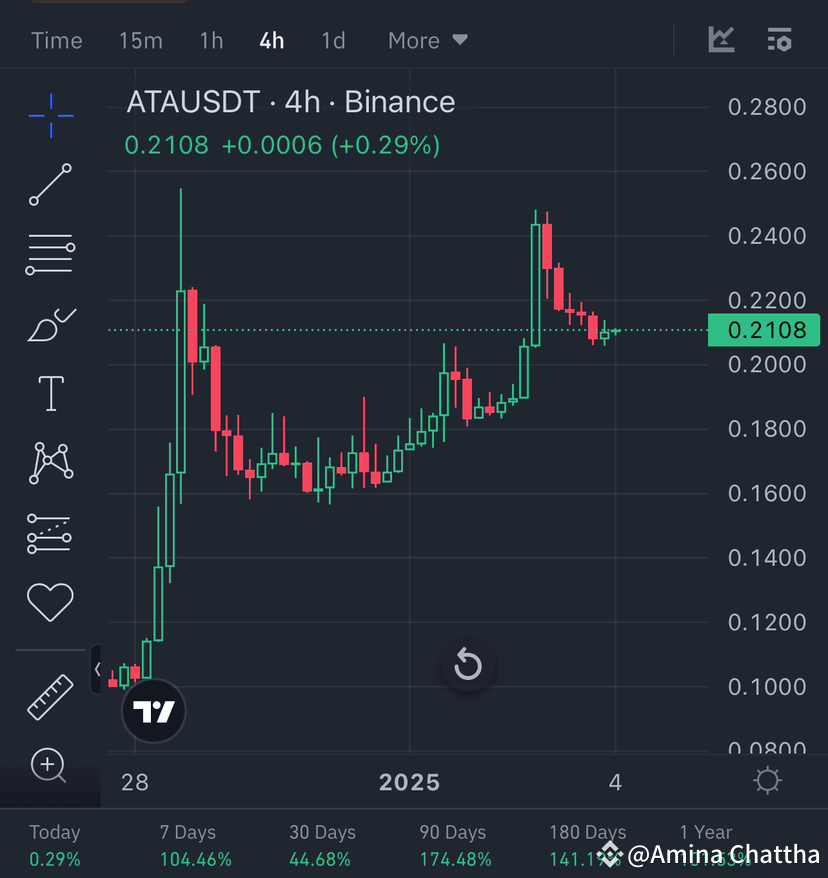Open the indicators settings icon
The width and height of the screenshot is (828, 878).
(781, 40)
